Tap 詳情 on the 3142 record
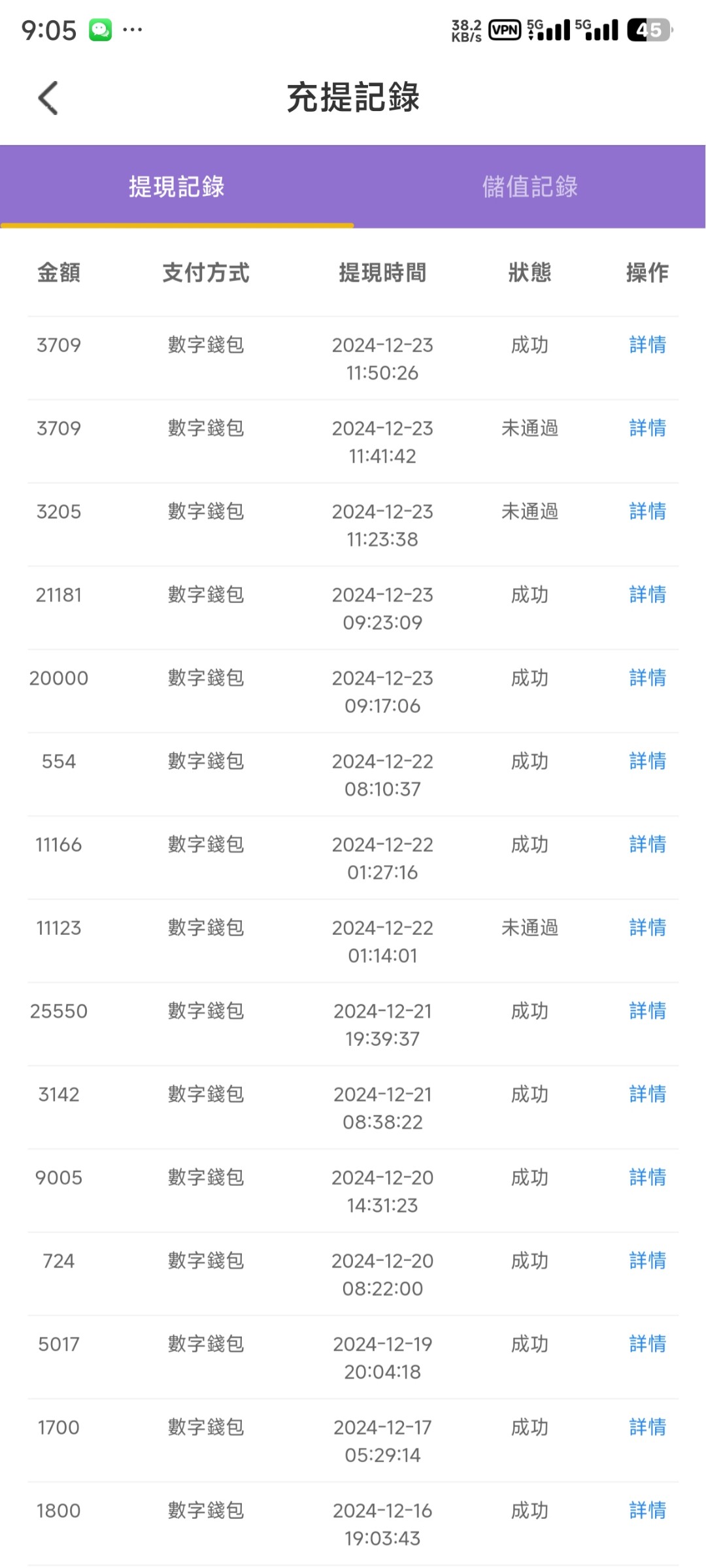Screen dimensions: 706x1568 click(647, 1094)
